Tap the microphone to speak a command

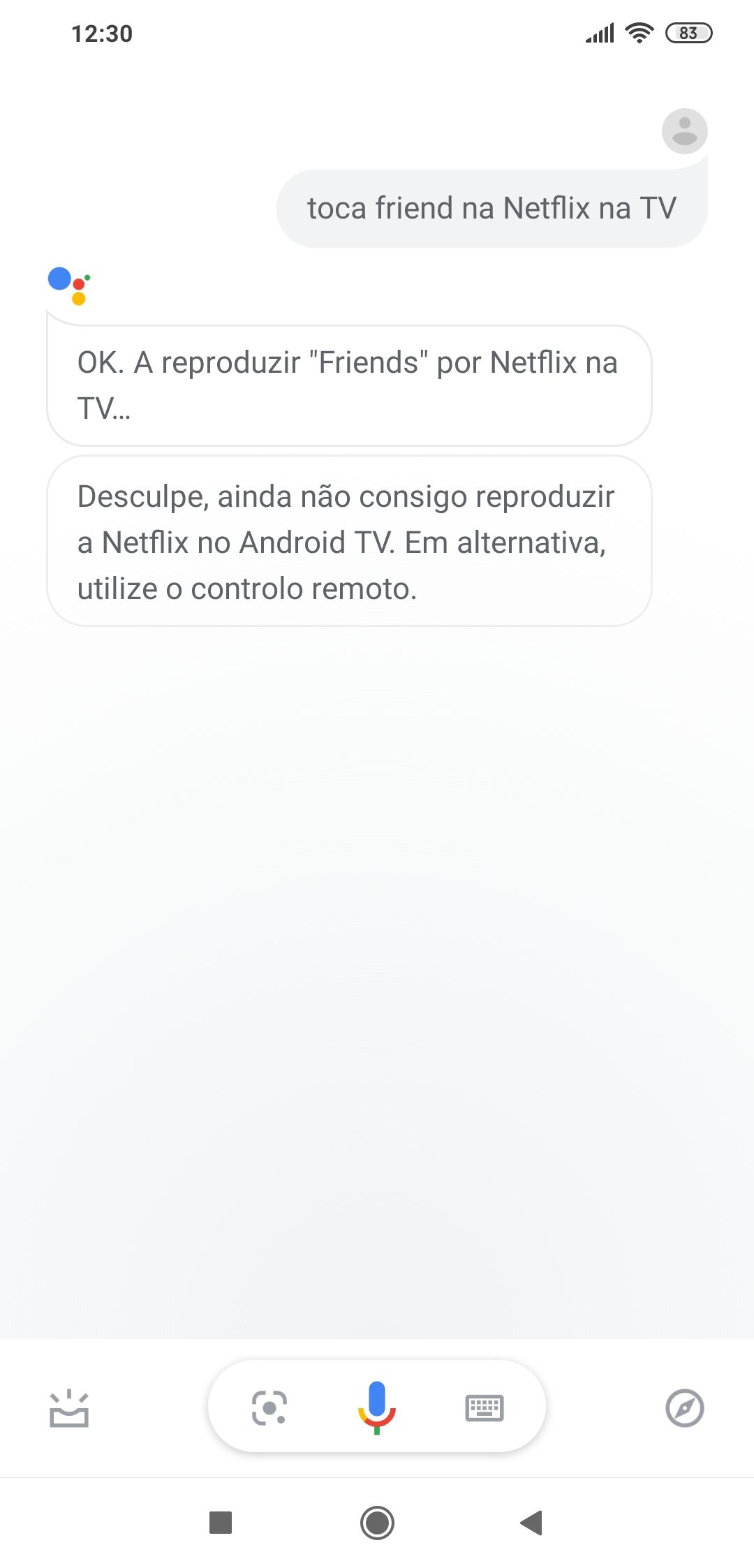tap(377, 1407)
